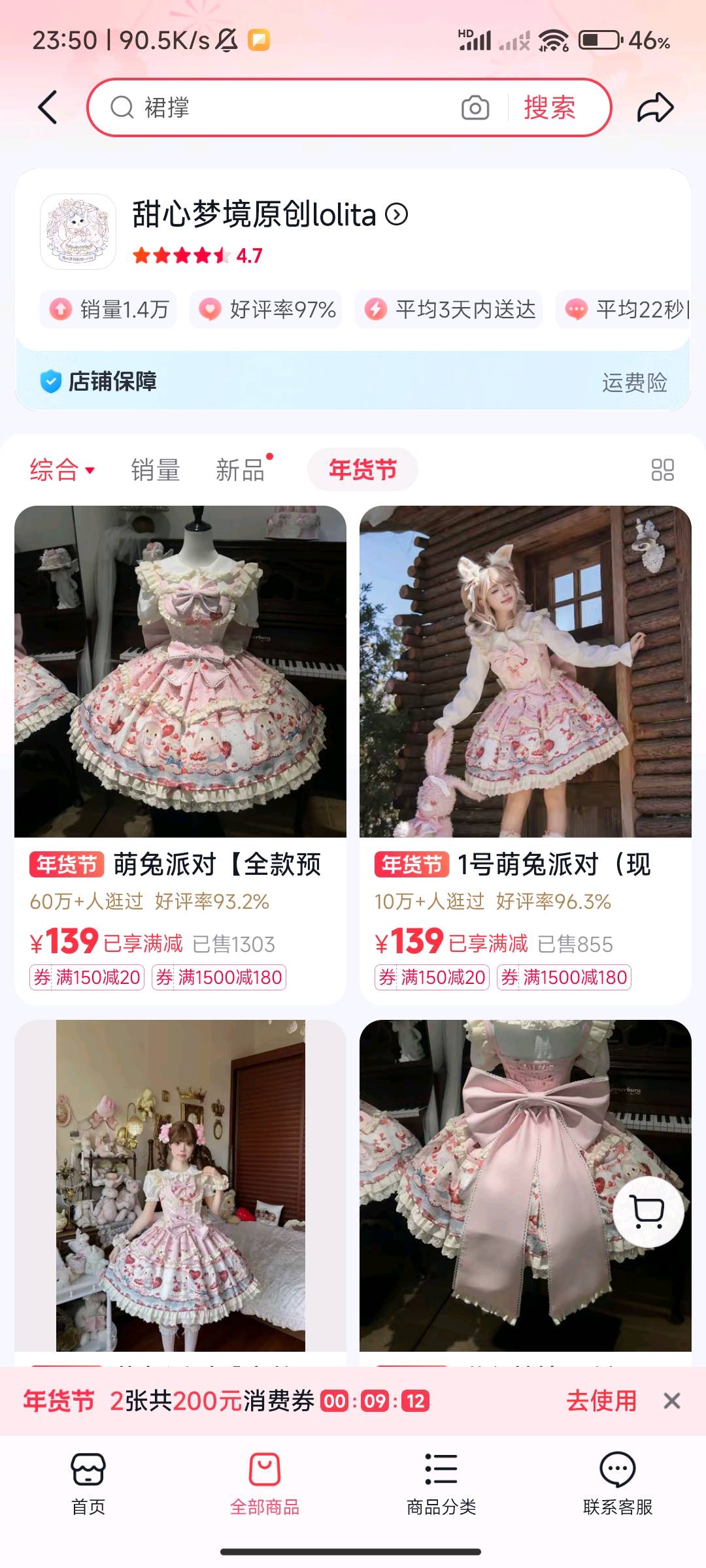Open camera image search
This screenshot has width=706, height=1568.
pyautogui.click(x=475, y=108)
